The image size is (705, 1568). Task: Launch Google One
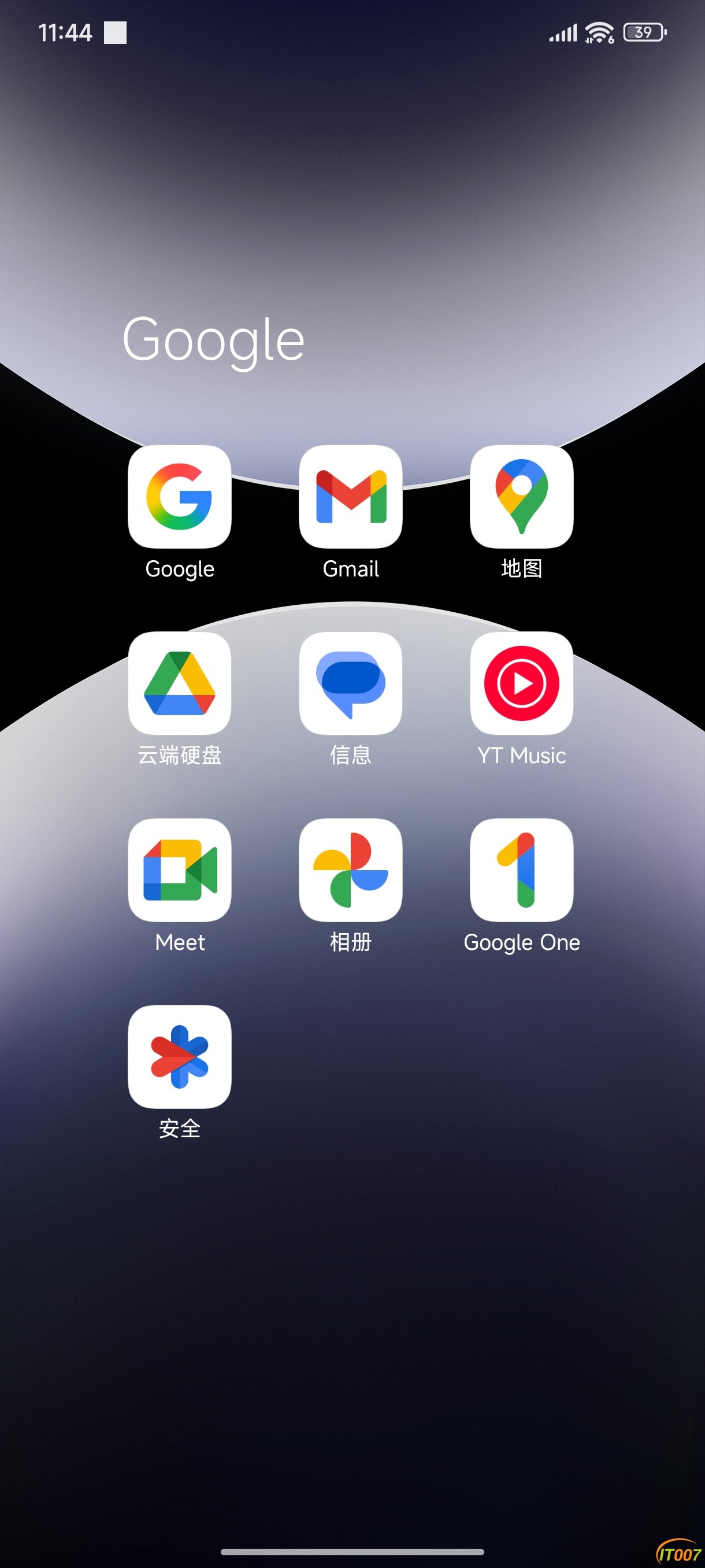coord(521,870)
